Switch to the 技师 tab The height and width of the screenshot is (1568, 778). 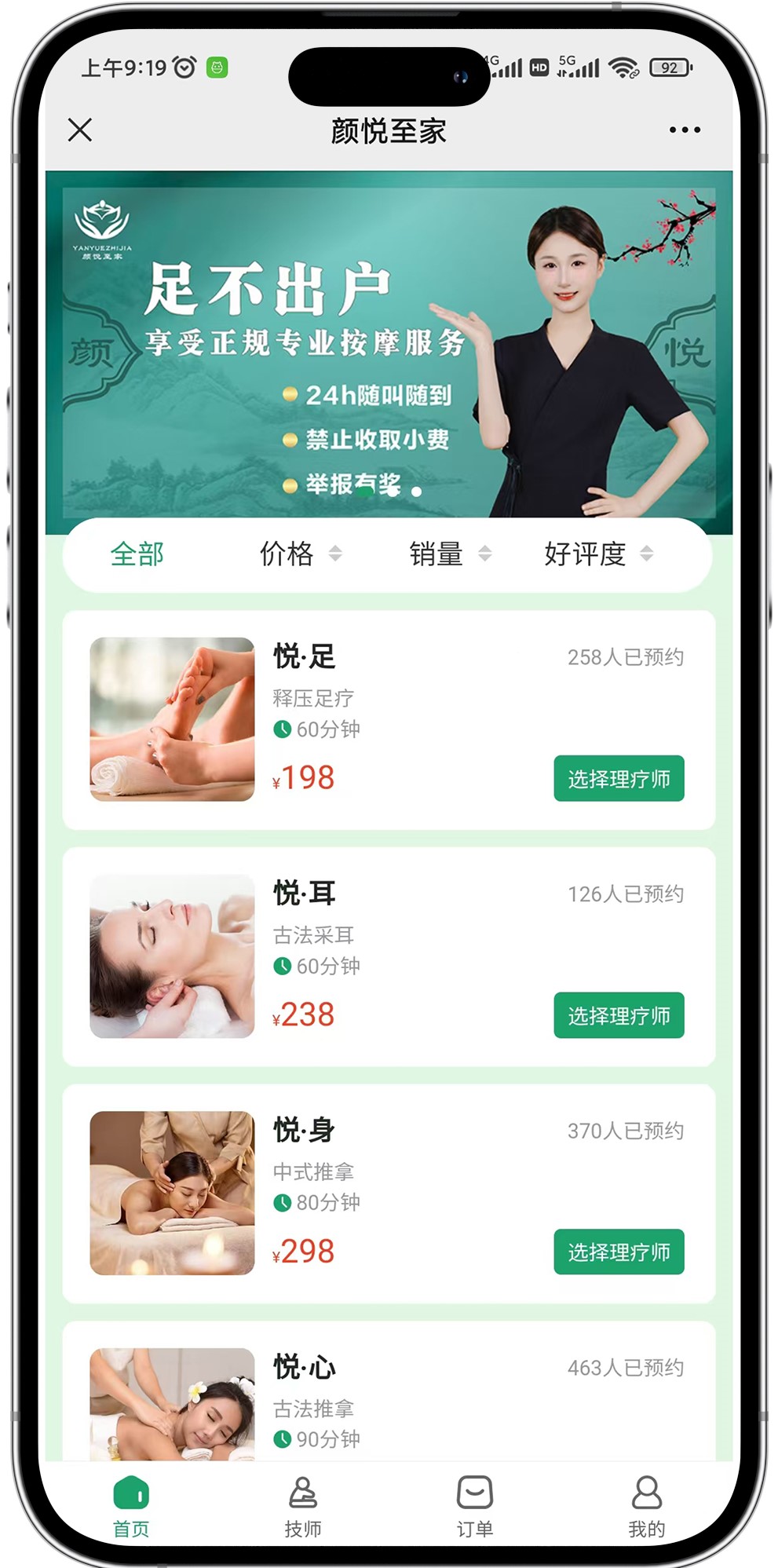(x=303, y=1506)
